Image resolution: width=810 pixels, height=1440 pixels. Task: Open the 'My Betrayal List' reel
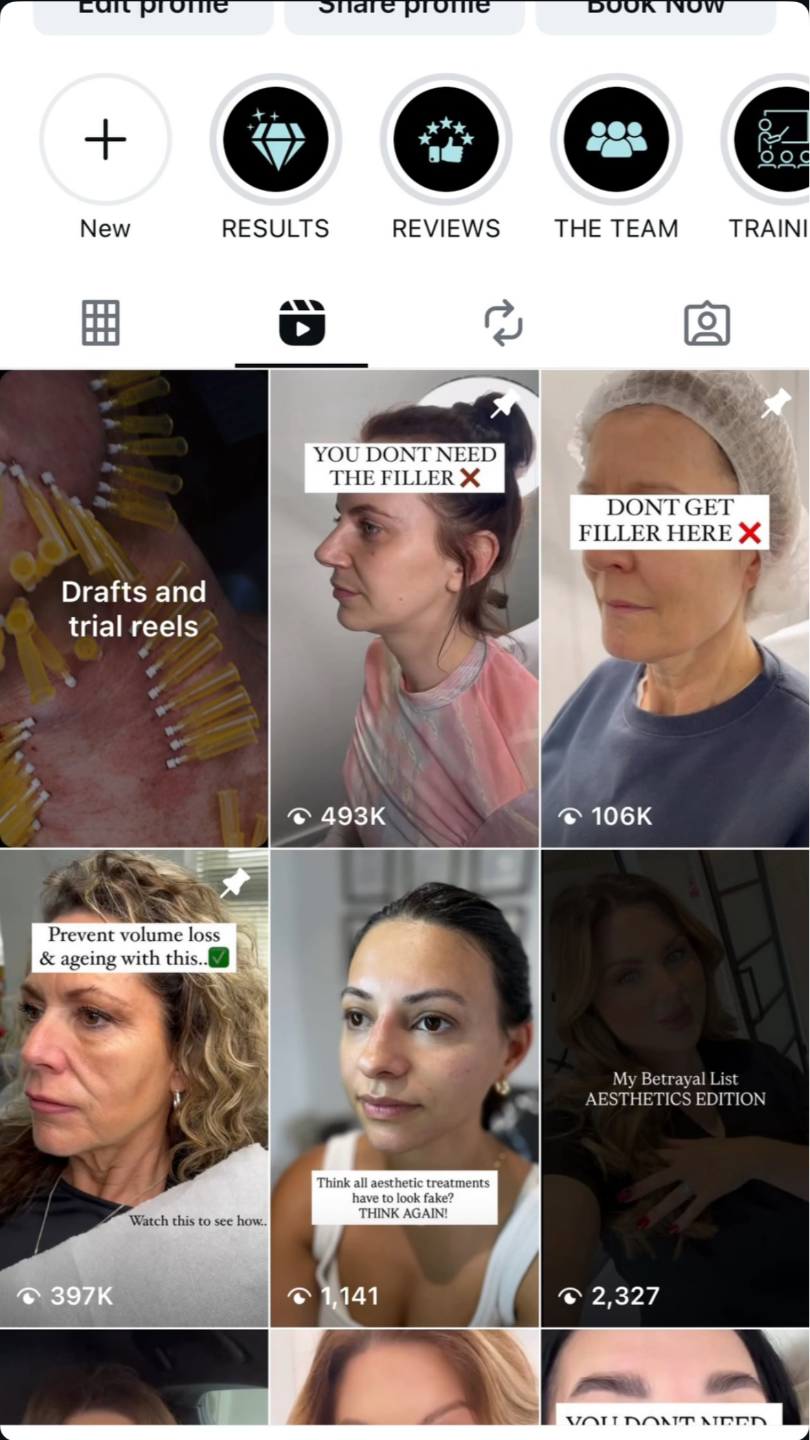(x=675, y=1088)
